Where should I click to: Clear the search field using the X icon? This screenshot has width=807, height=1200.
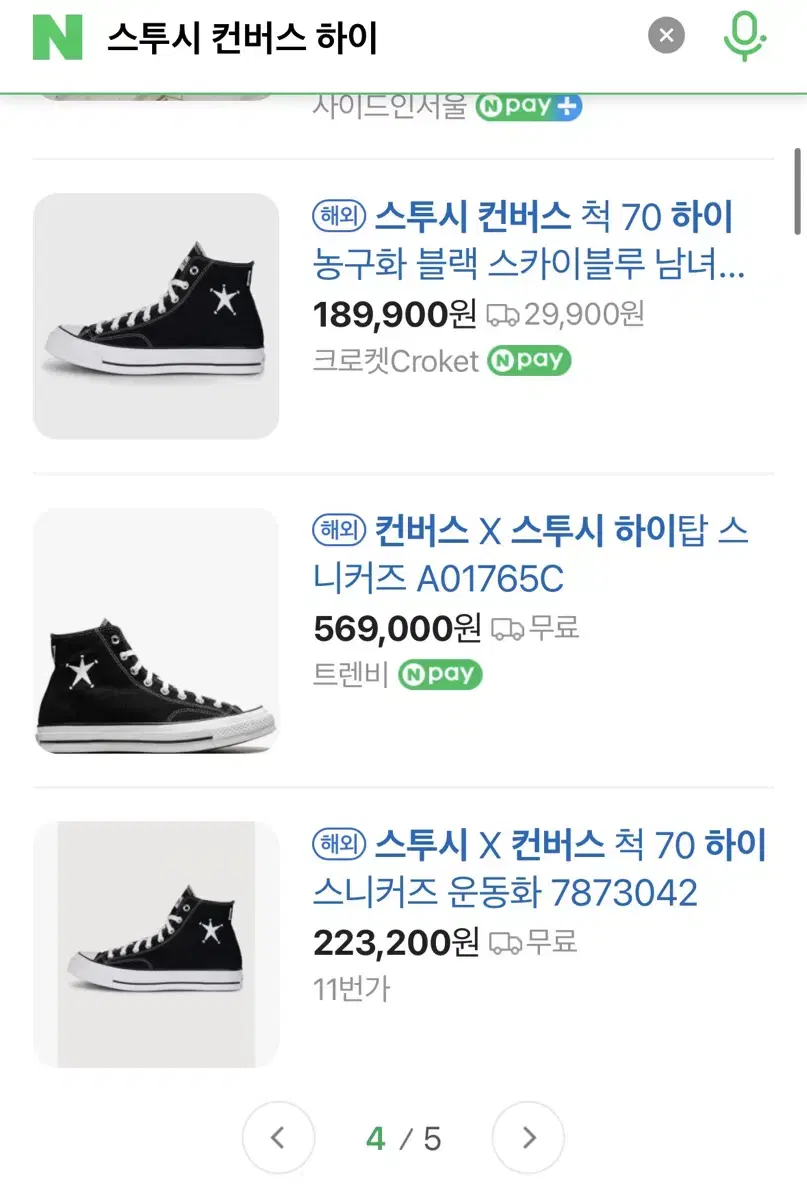pos(665,35)
